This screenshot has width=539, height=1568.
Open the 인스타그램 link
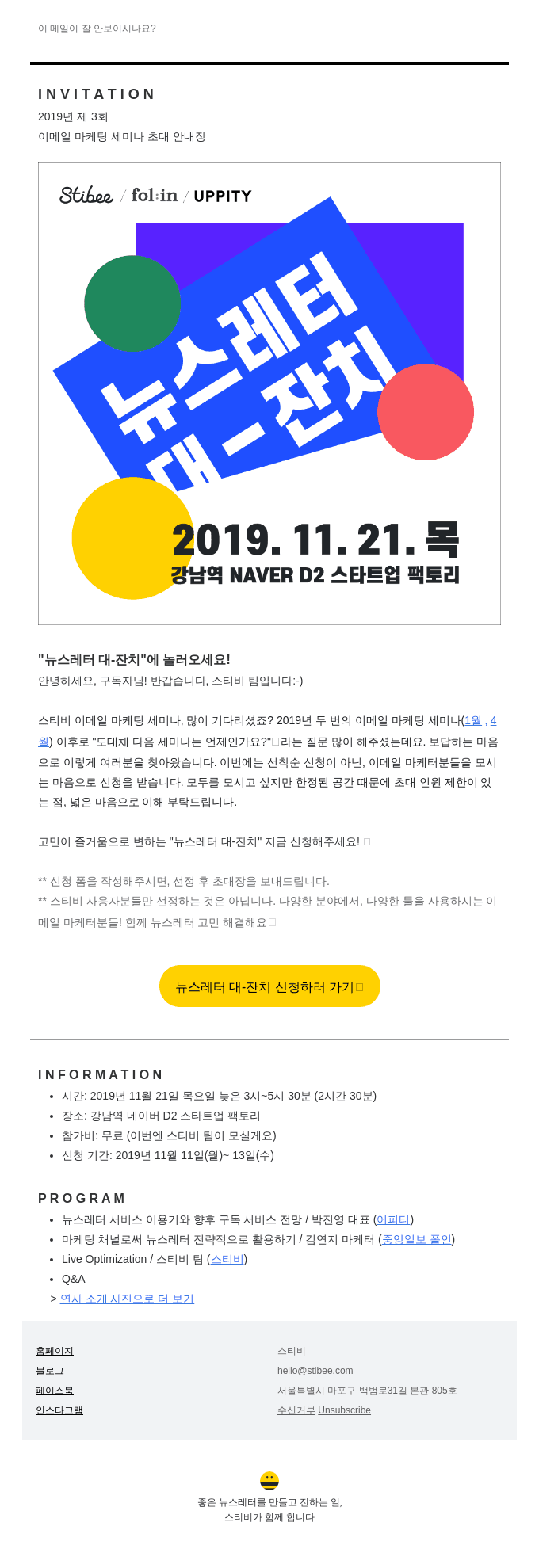(x=59, y=1410)
